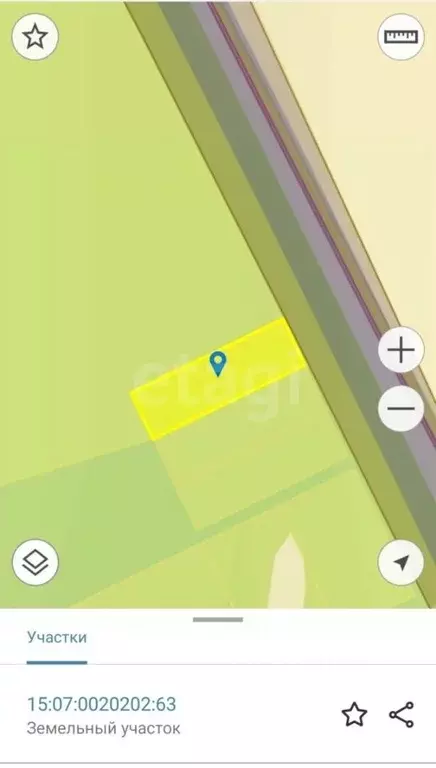Open favorites with the star button on the map

click(x=35, y=37)
